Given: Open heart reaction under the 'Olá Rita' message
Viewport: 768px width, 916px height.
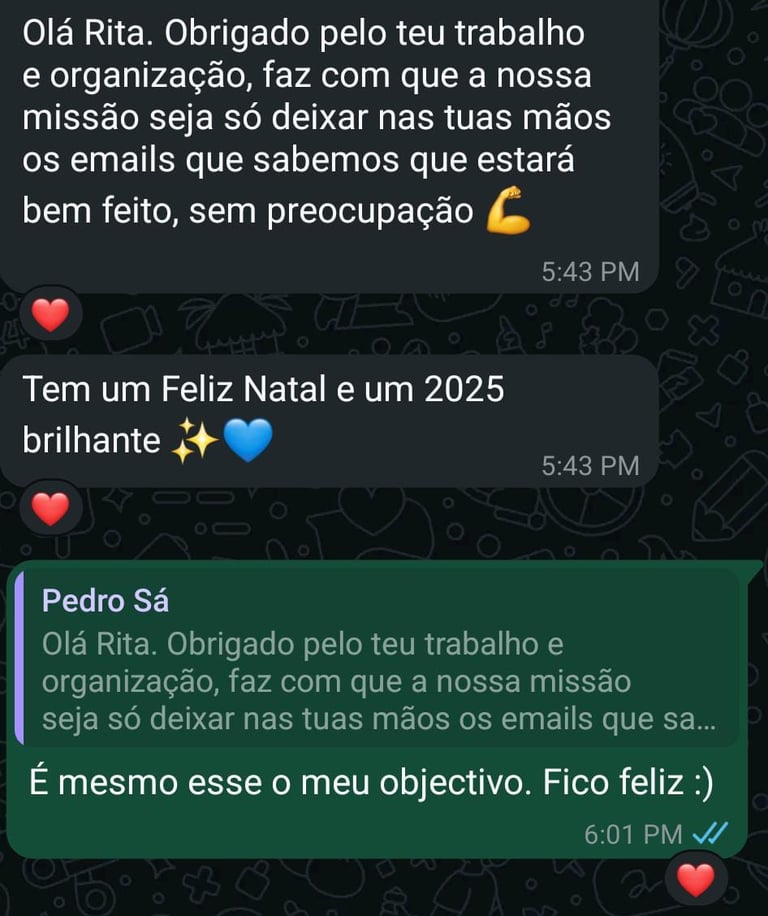Looking at the screenshot, I should tap(50, 316).
